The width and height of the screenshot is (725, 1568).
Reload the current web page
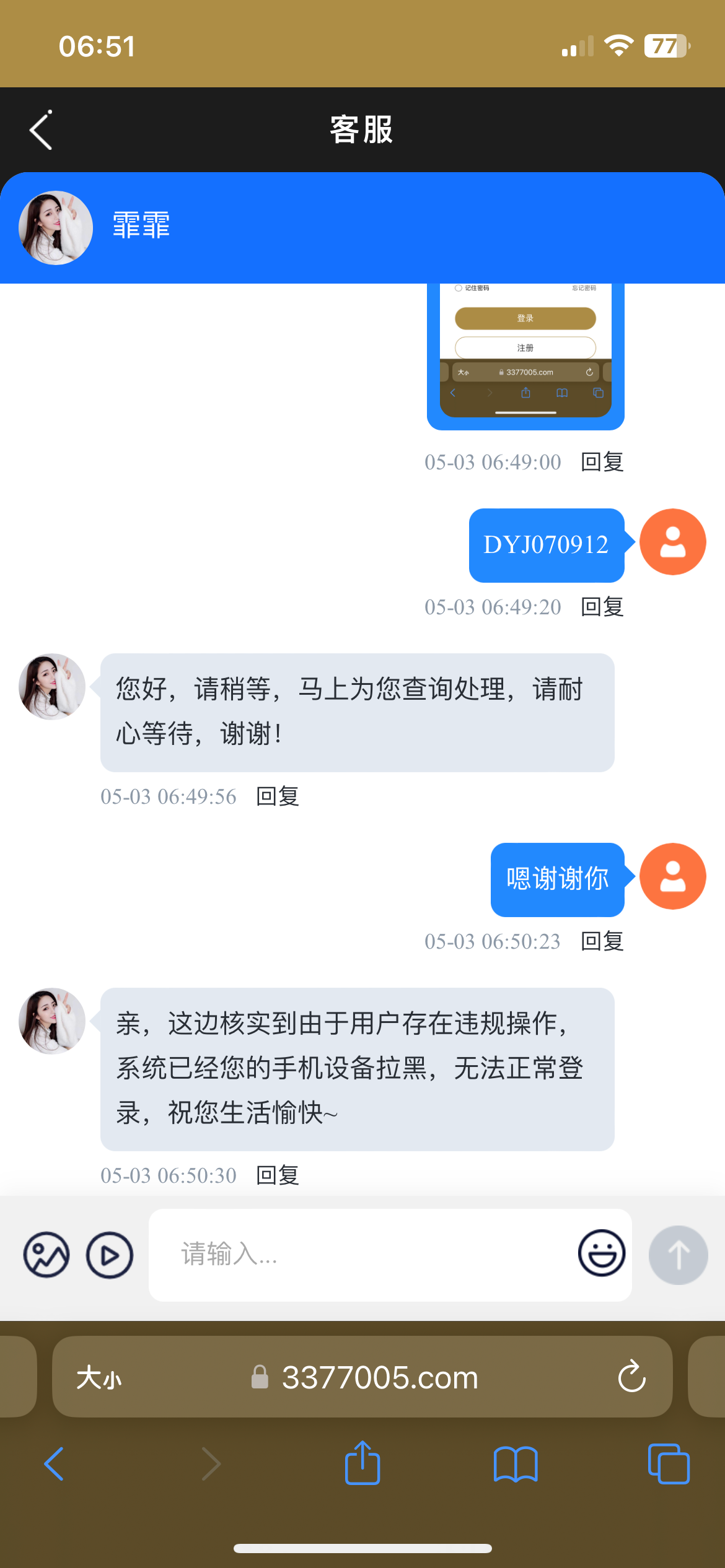[x=631, y=1377]
